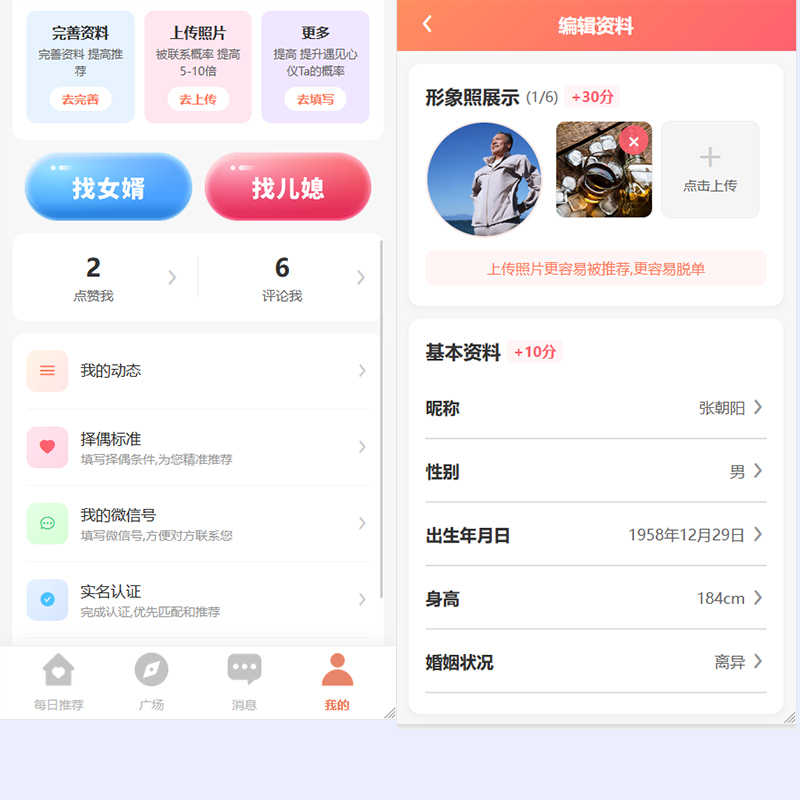The image size is (800, 800).
Task: Edit the 昵称 field
Action: pos(595,408)
